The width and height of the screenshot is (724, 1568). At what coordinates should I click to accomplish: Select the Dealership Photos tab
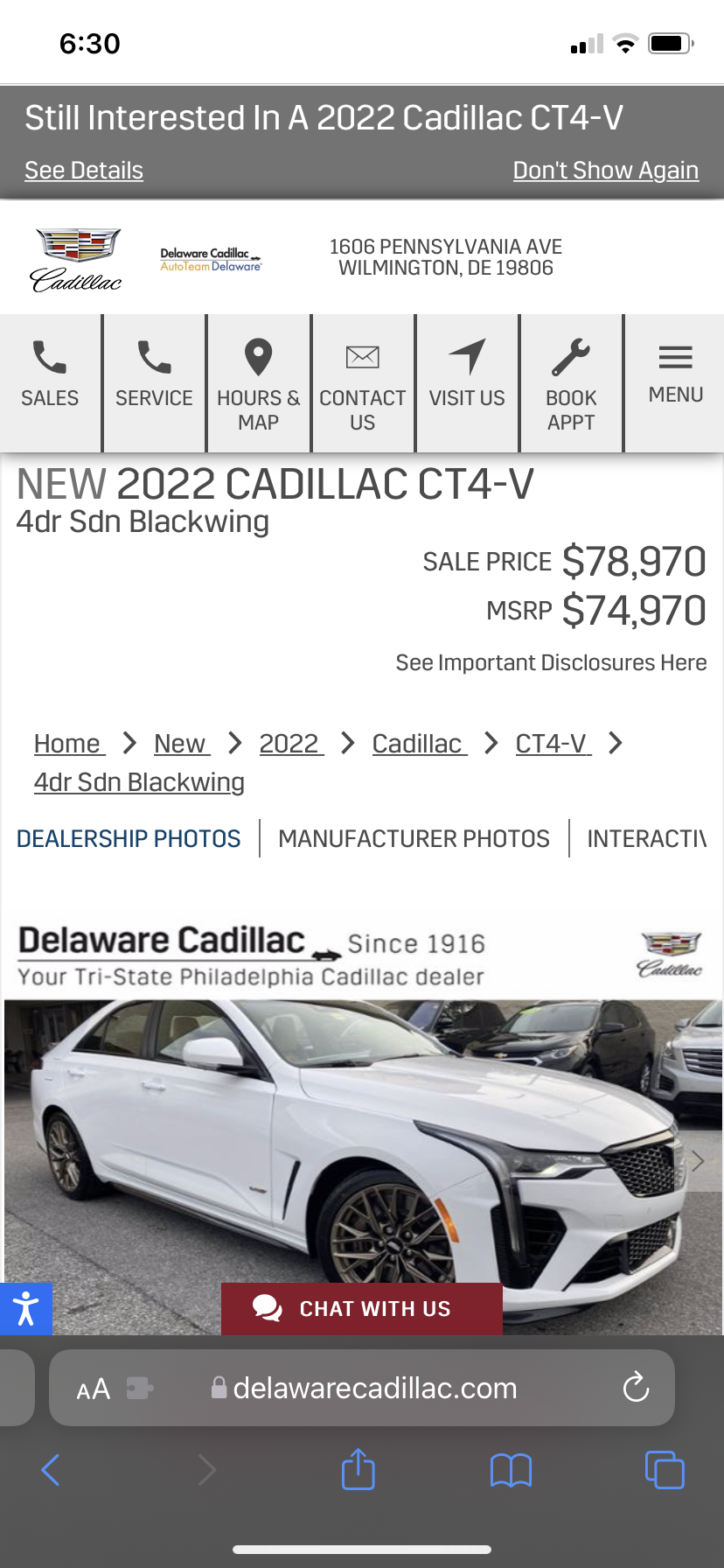pyautogui.click(x=129, y=838)
